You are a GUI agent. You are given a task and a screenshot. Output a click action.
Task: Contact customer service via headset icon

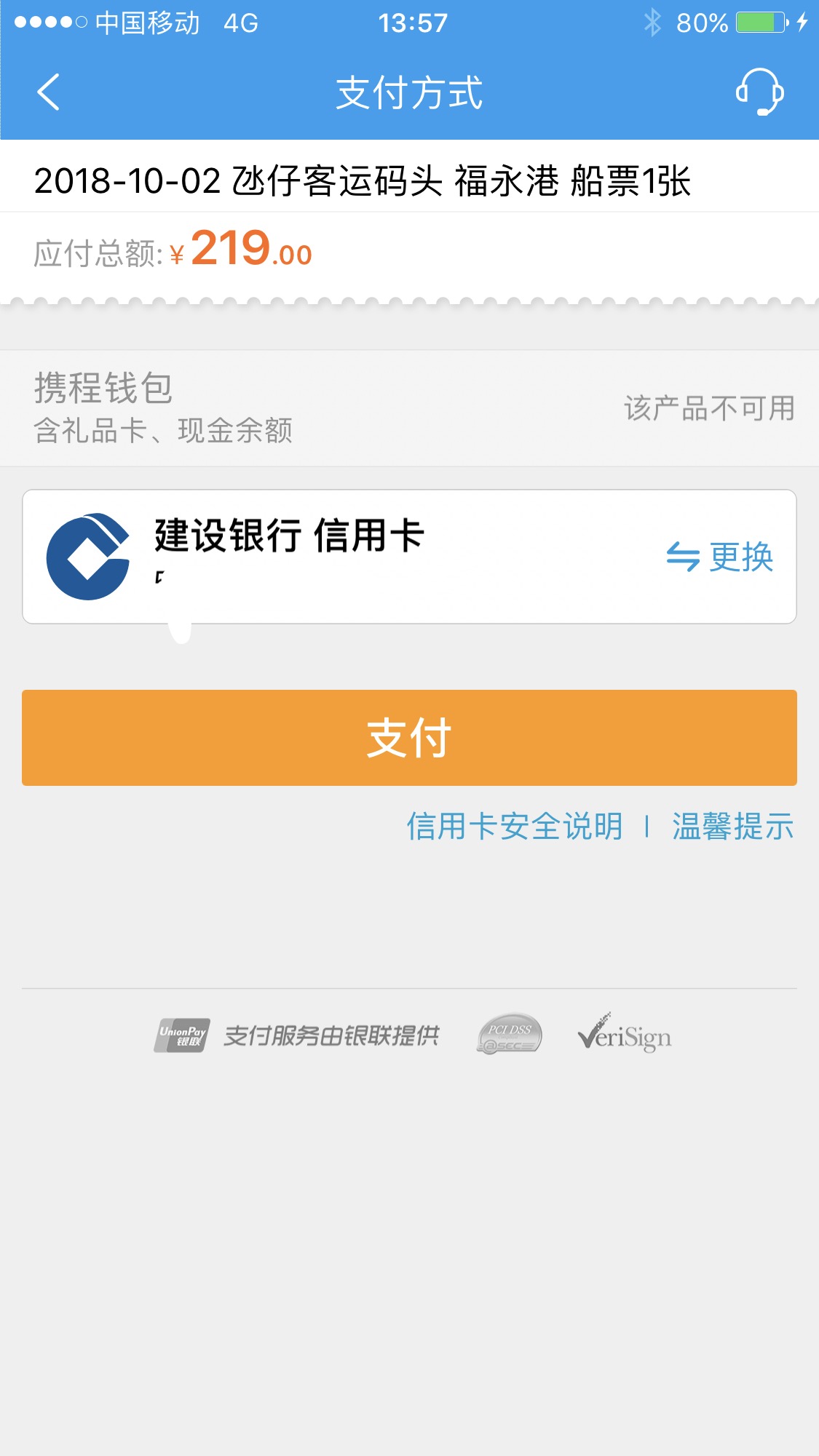759,92
